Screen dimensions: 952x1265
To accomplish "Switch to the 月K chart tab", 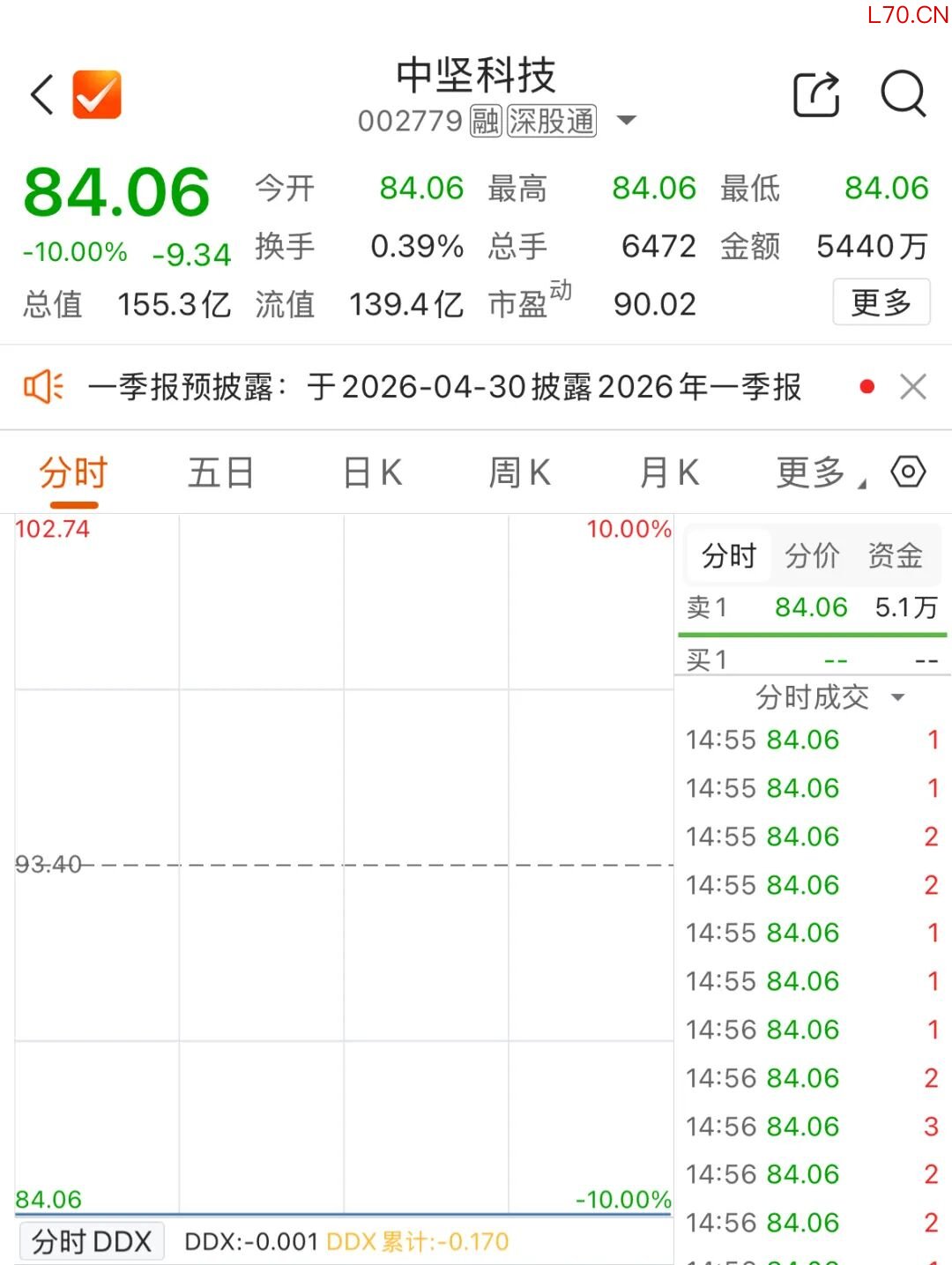I will 669,473.
